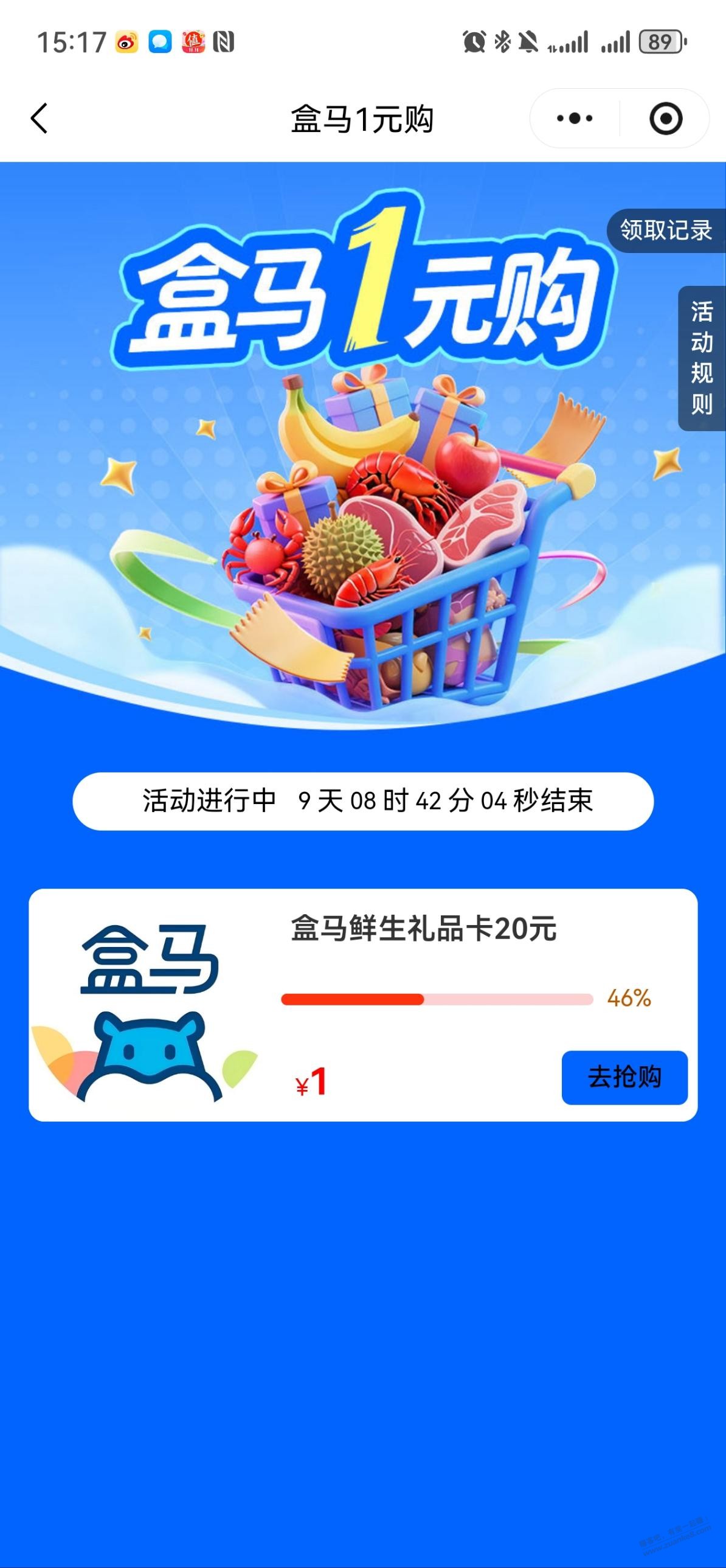This screenshot has height=1568, width=726.
Task: View 活动规则 activity rules
Action: 702,358
